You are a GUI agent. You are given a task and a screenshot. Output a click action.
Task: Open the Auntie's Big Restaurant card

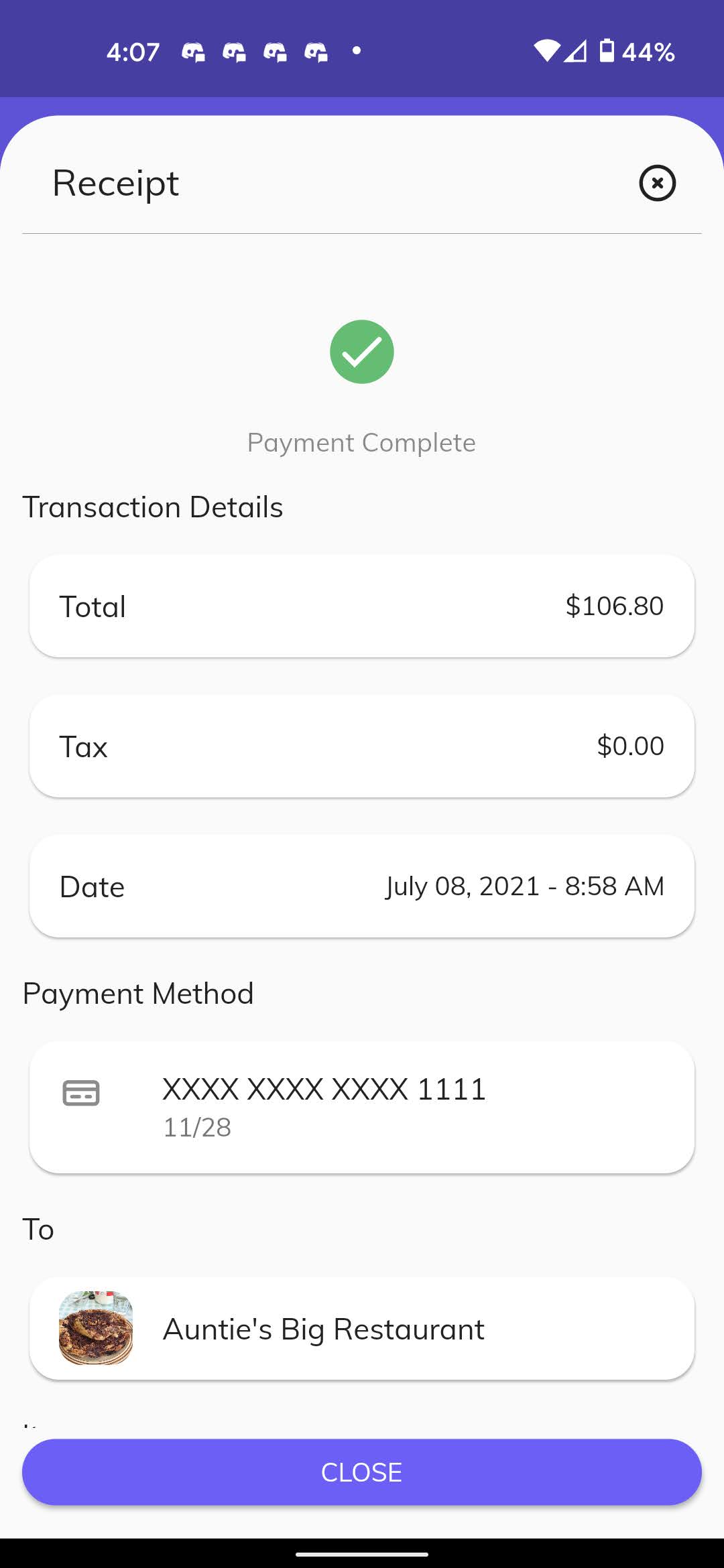point(362,1328)
